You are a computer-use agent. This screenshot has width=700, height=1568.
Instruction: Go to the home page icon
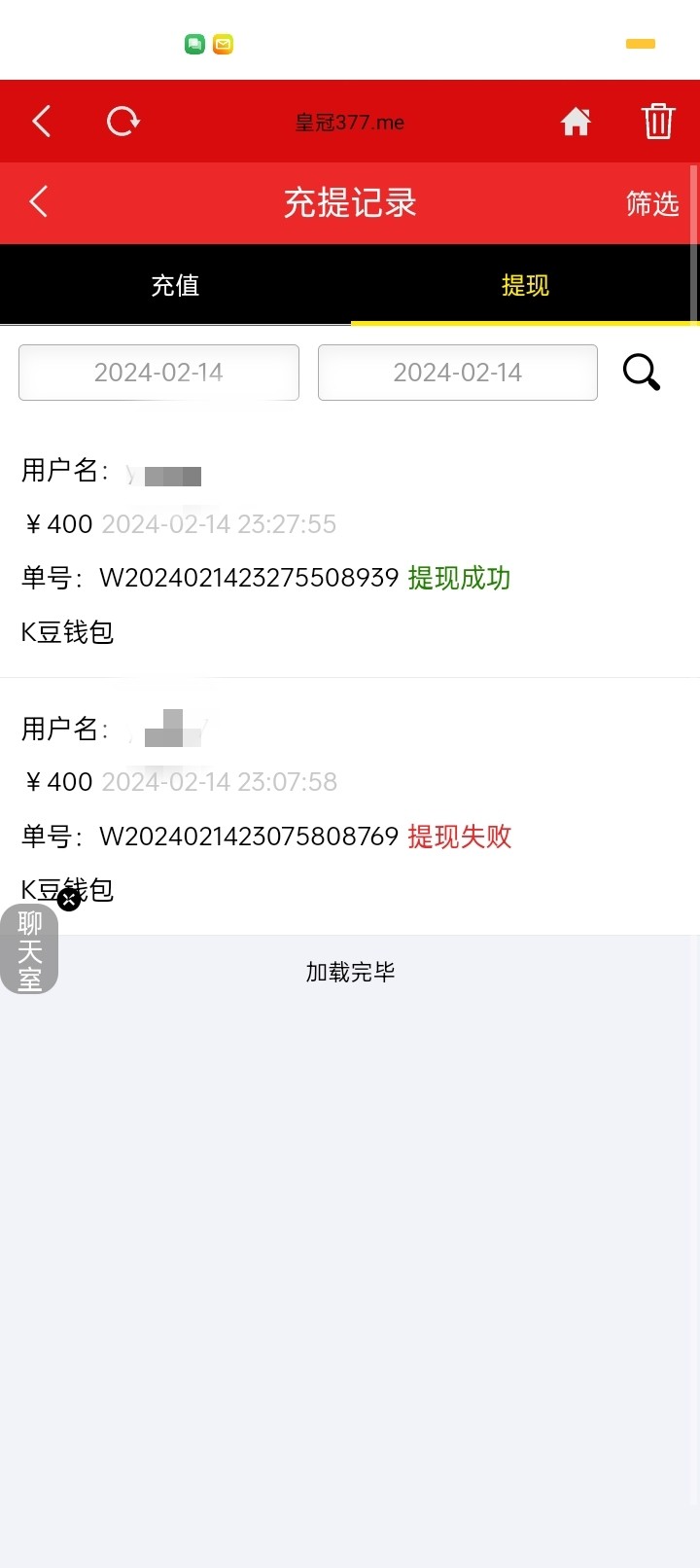point(576,122)
